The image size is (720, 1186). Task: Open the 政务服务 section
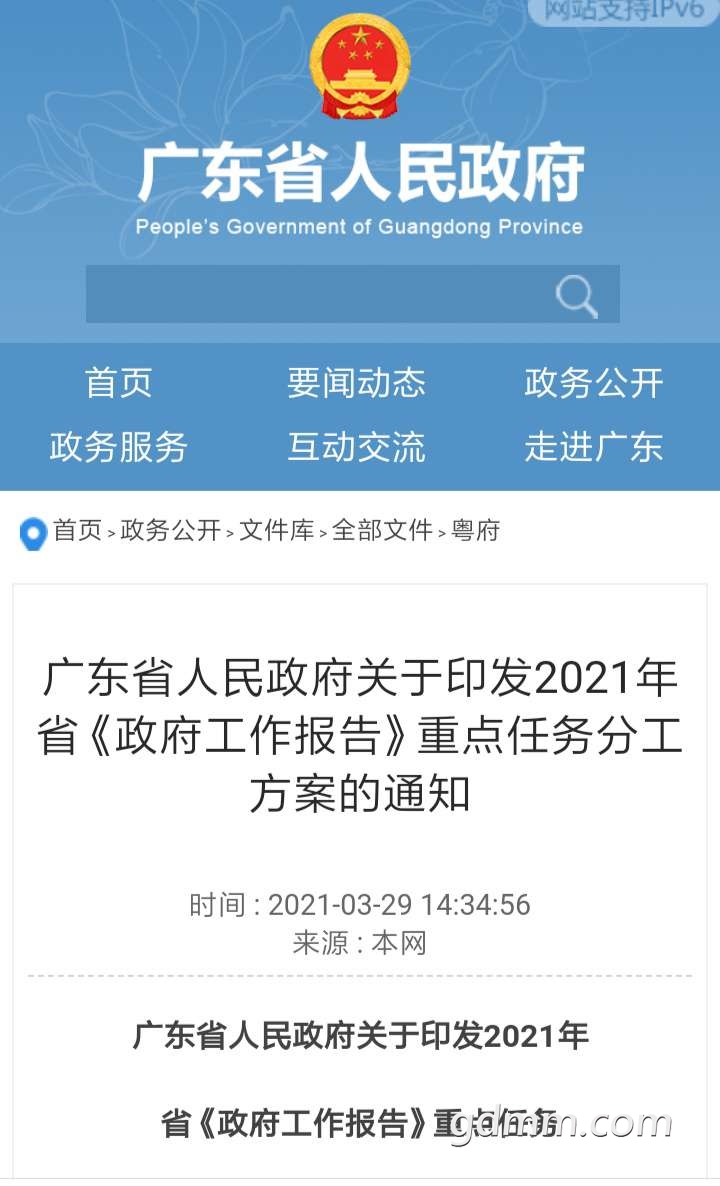coord(119,447)
